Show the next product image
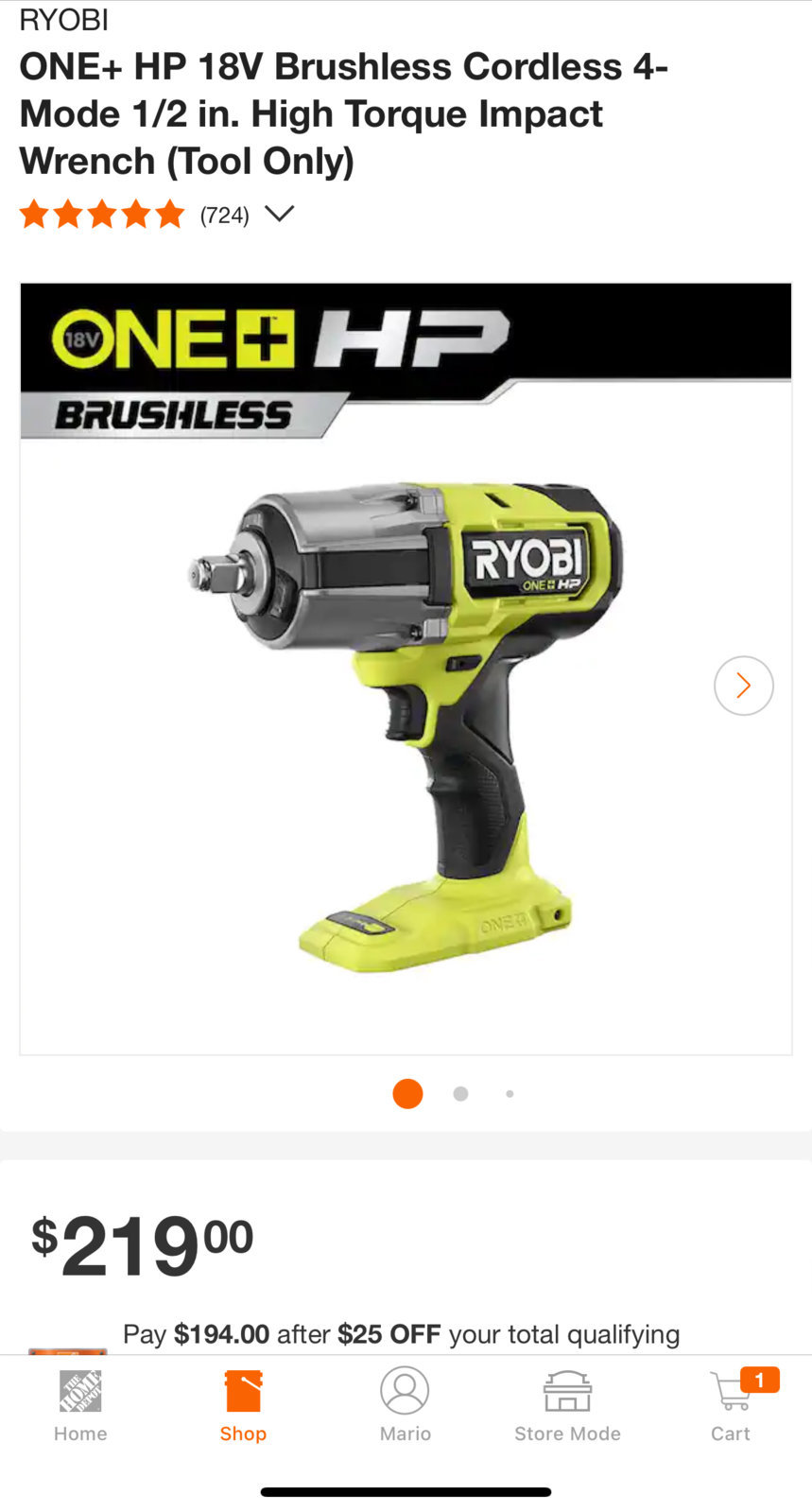This screenshot has width=812, height=1512. pyautogui.click(x=743, y=686)
